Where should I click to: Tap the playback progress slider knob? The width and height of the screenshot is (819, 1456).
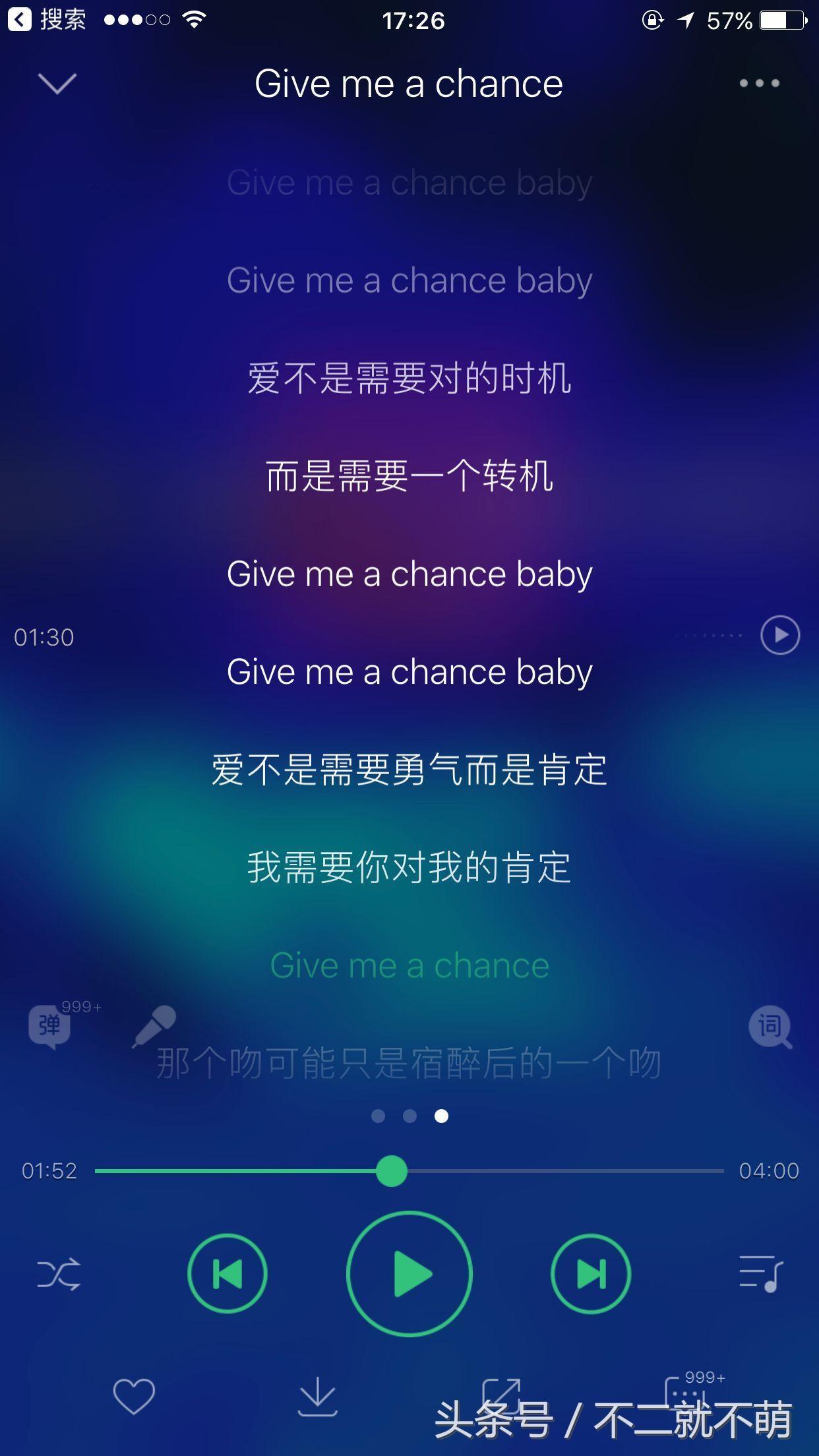(x=392, y=1171)
